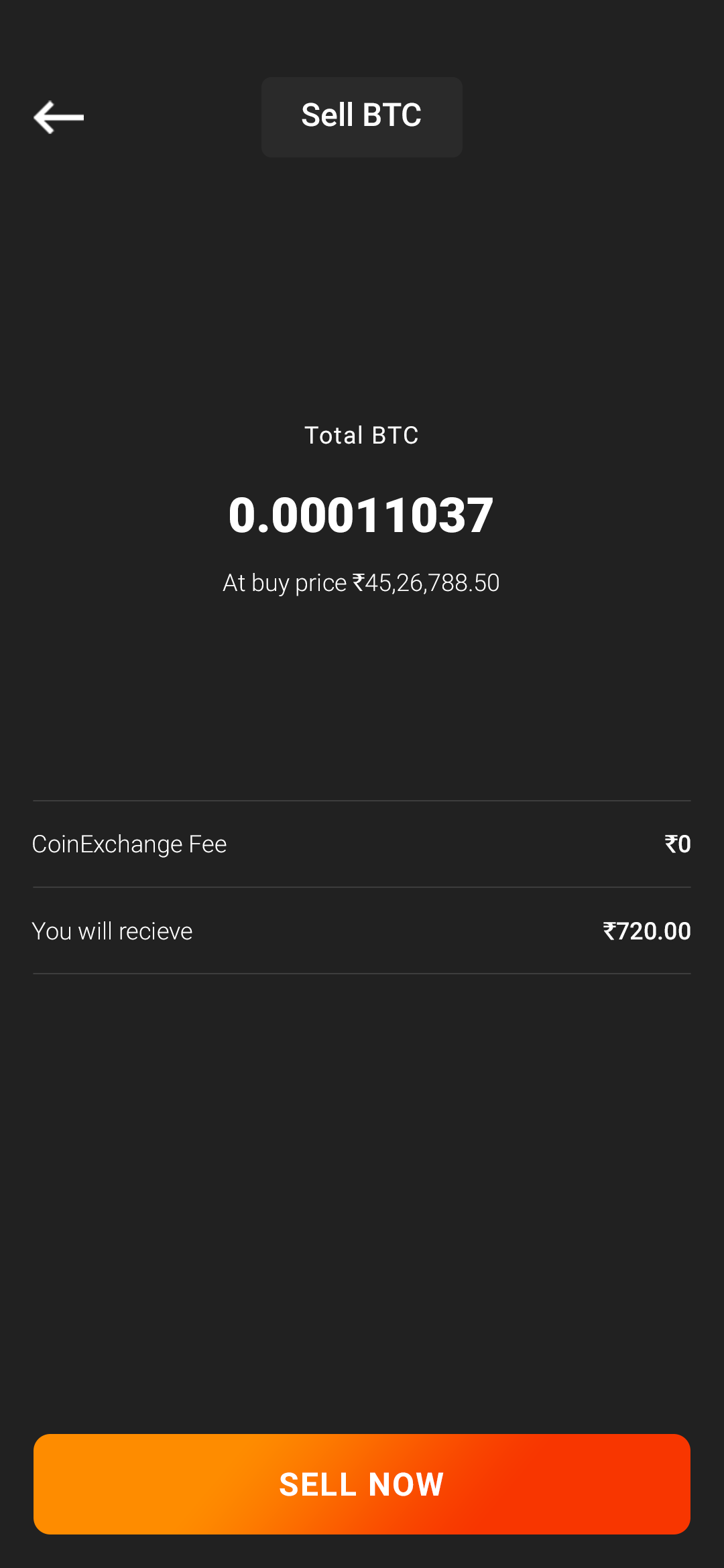Go back using the arrow icon
The height and width of the screenshot is (1568, 724).
click(59, 117)
